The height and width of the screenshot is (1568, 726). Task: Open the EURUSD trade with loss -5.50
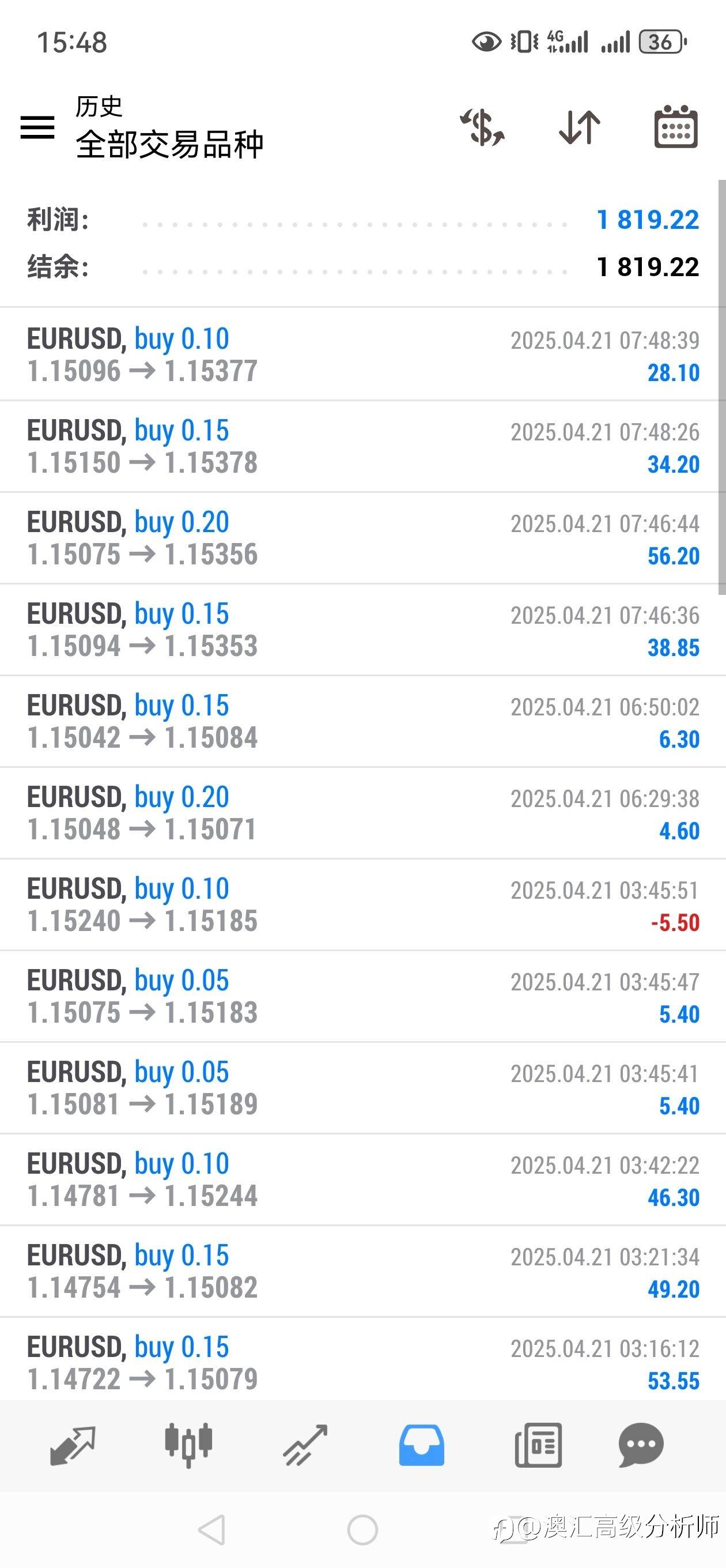point(362,904)
